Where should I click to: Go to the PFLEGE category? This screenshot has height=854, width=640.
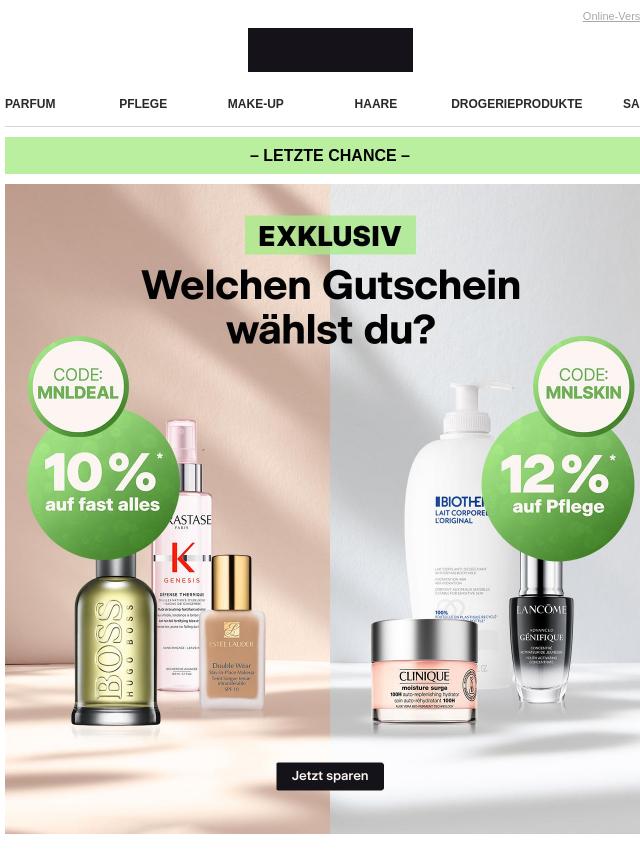[x=143, y=104]
